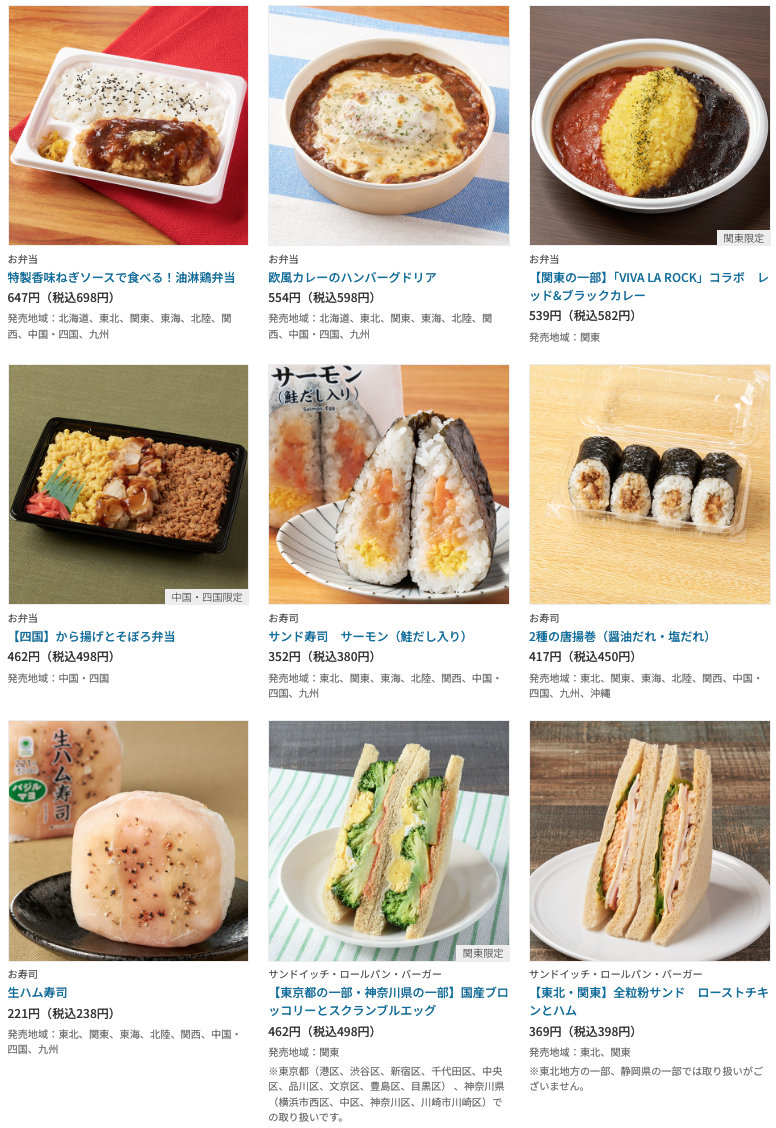Tap the broccoli egg sandwich photo
The height and width of the screenshot is (1128, 776).
coord(388,840)
